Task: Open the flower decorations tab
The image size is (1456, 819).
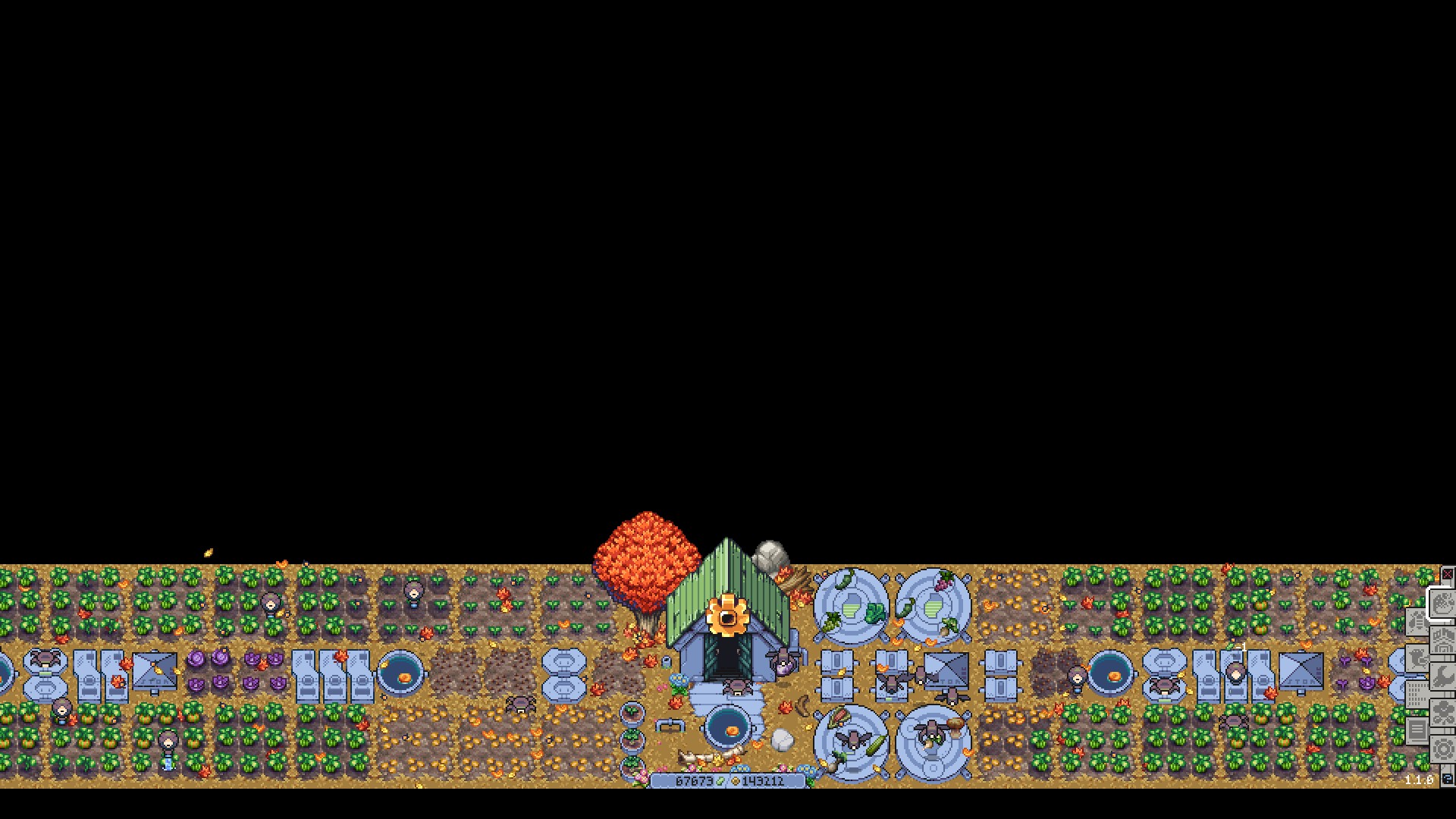Action: [1442, 713]
